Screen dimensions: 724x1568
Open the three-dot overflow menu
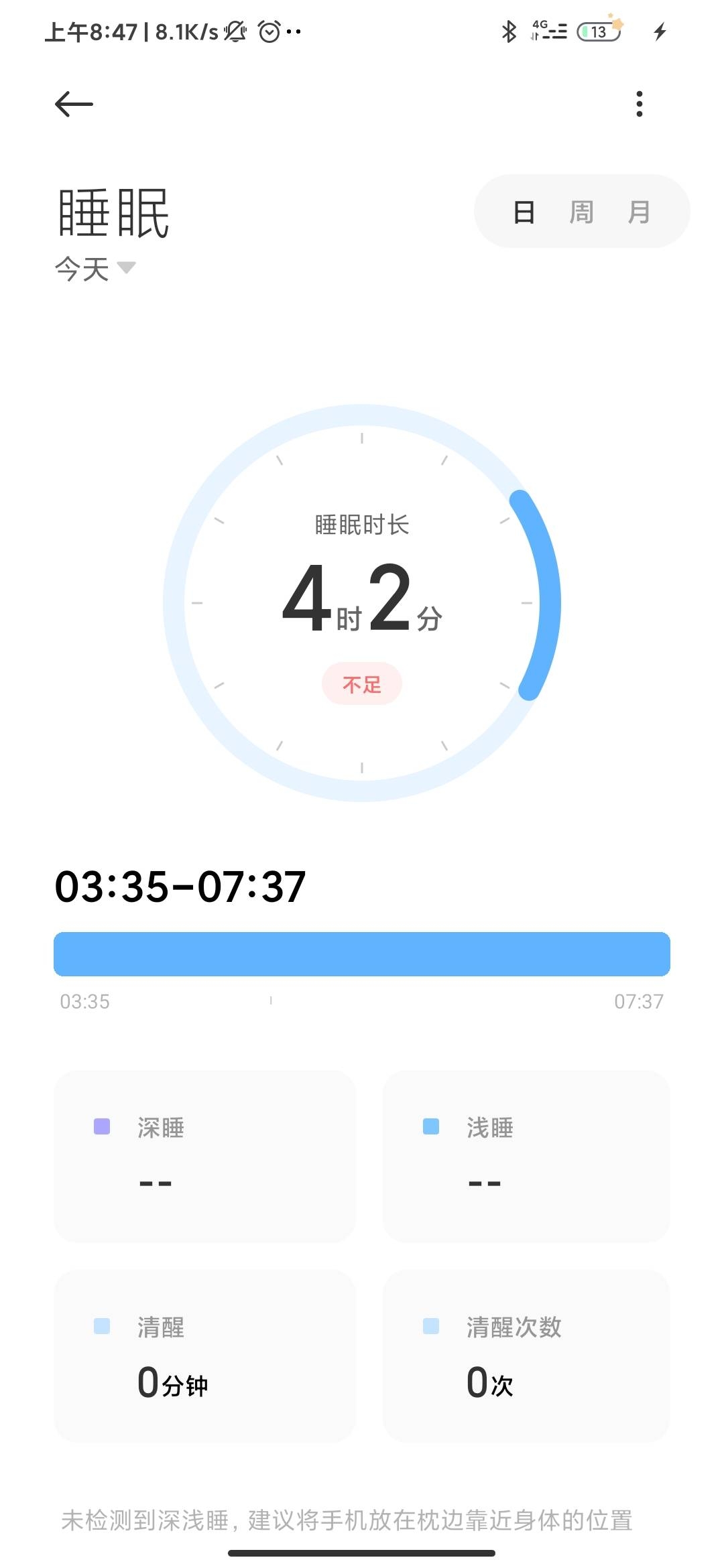point(639,105)
